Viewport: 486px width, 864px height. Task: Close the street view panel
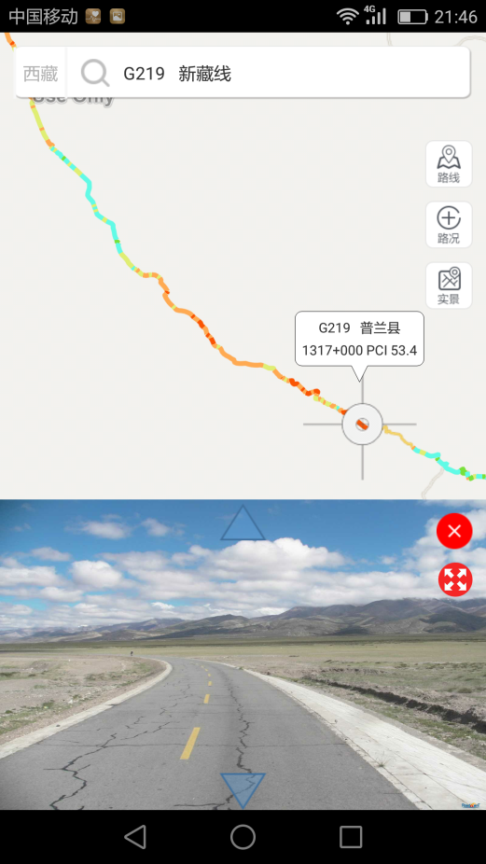coord(454,531)
